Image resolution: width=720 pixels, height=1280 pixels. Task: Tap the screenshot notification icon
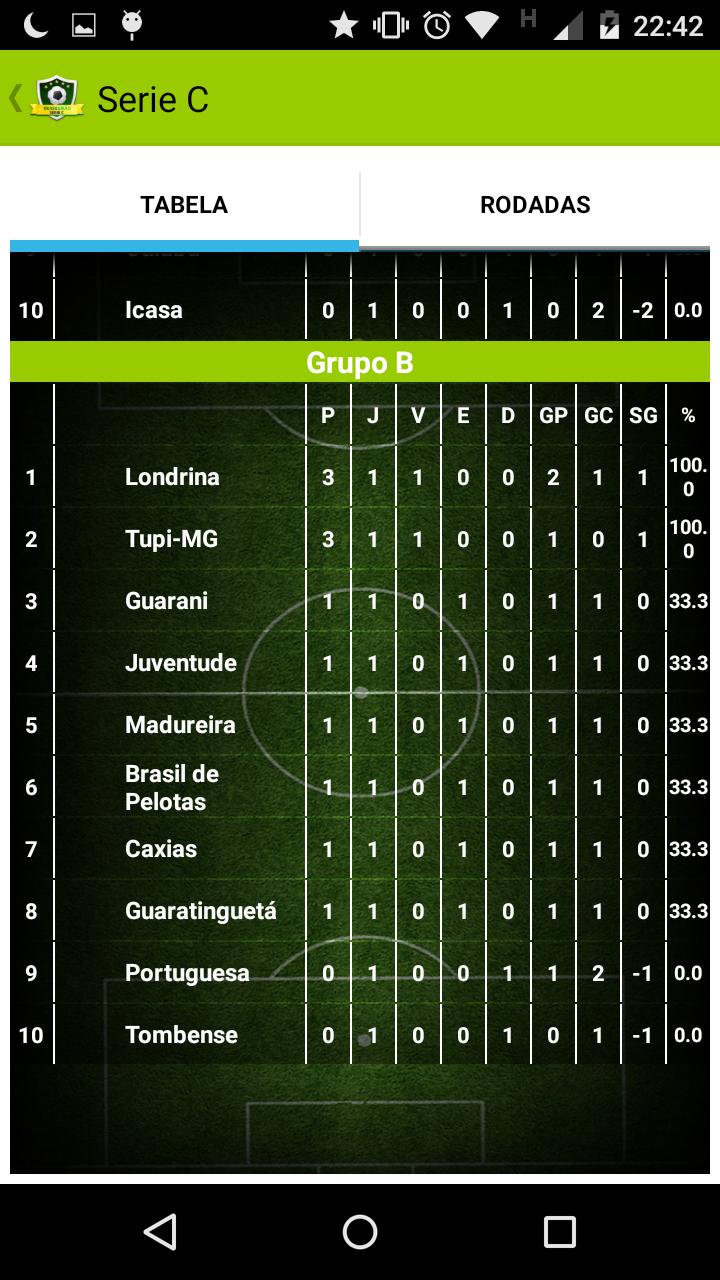84,25
